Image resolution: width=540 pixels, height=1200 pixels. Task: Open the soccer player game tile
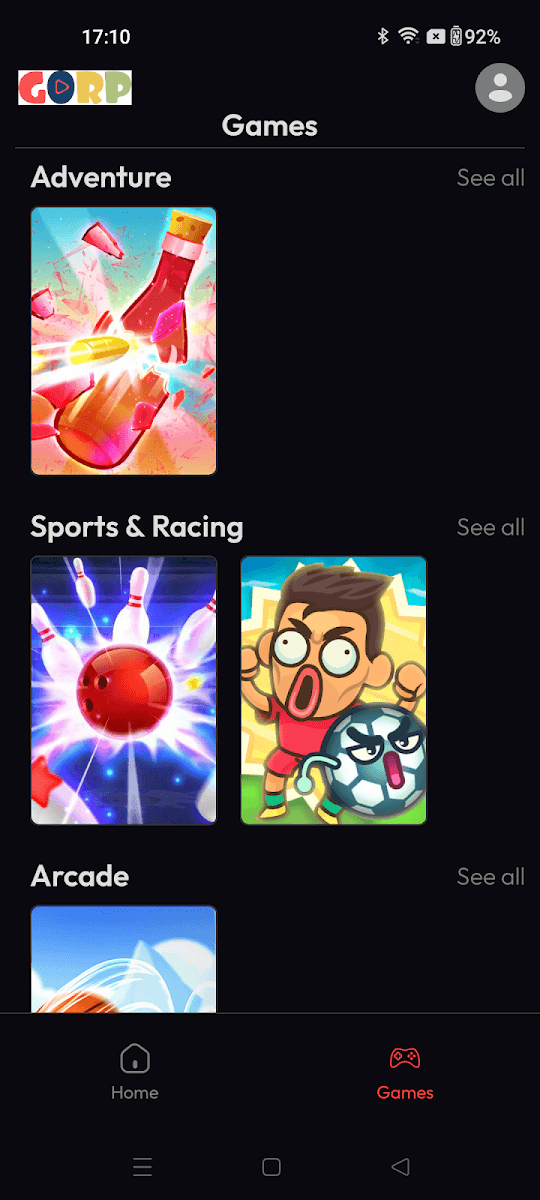click(x=334, y=690)
